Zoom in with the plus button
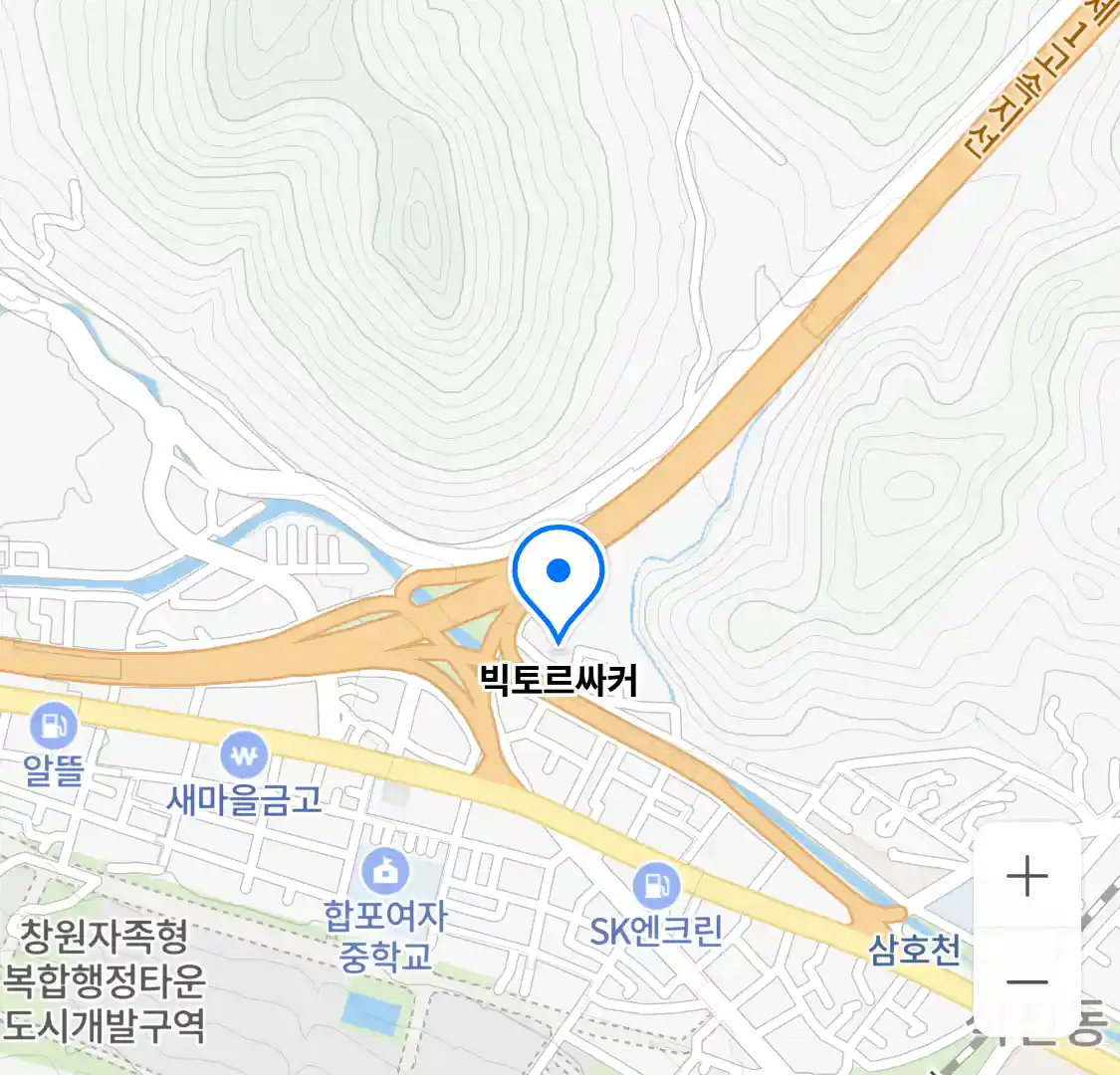The image size is (1120, 1075). pyautogui.click(x=1026, y=877)
